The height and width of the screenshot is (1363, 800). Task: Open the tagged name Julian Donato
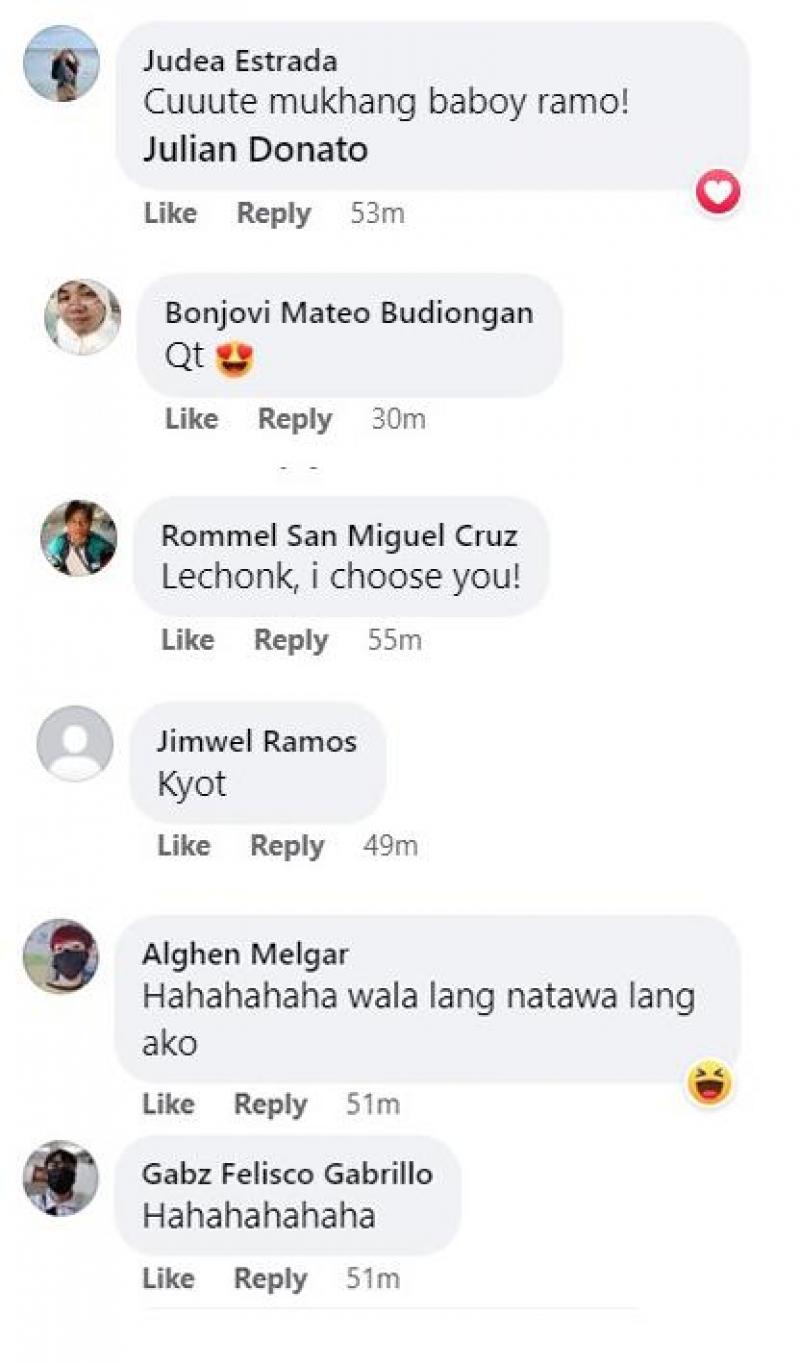[x=255, y=150]
